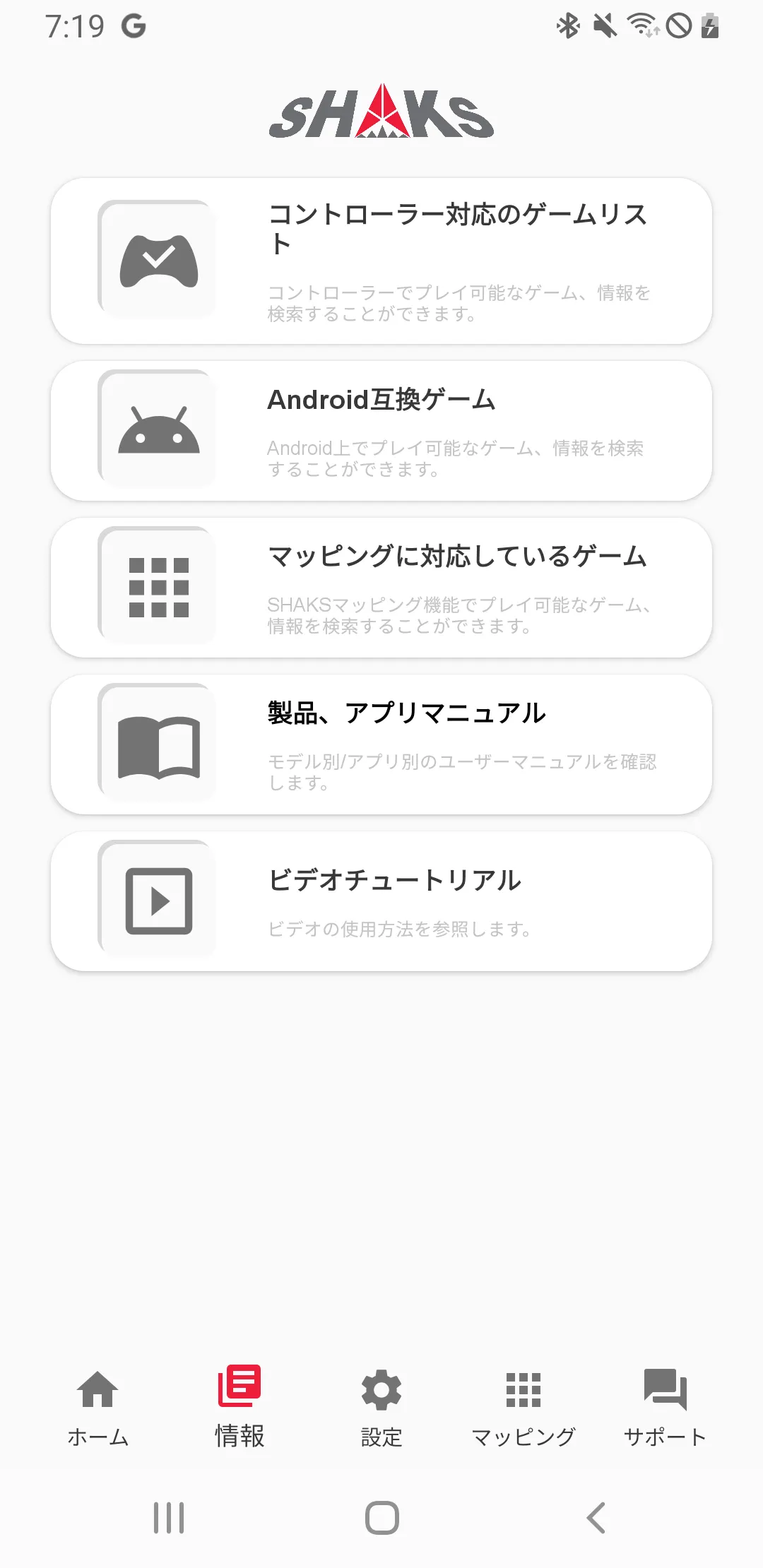Switch to the マッピング tab
This screenshot has width=763, height=1568.
tap(524, 1407)
